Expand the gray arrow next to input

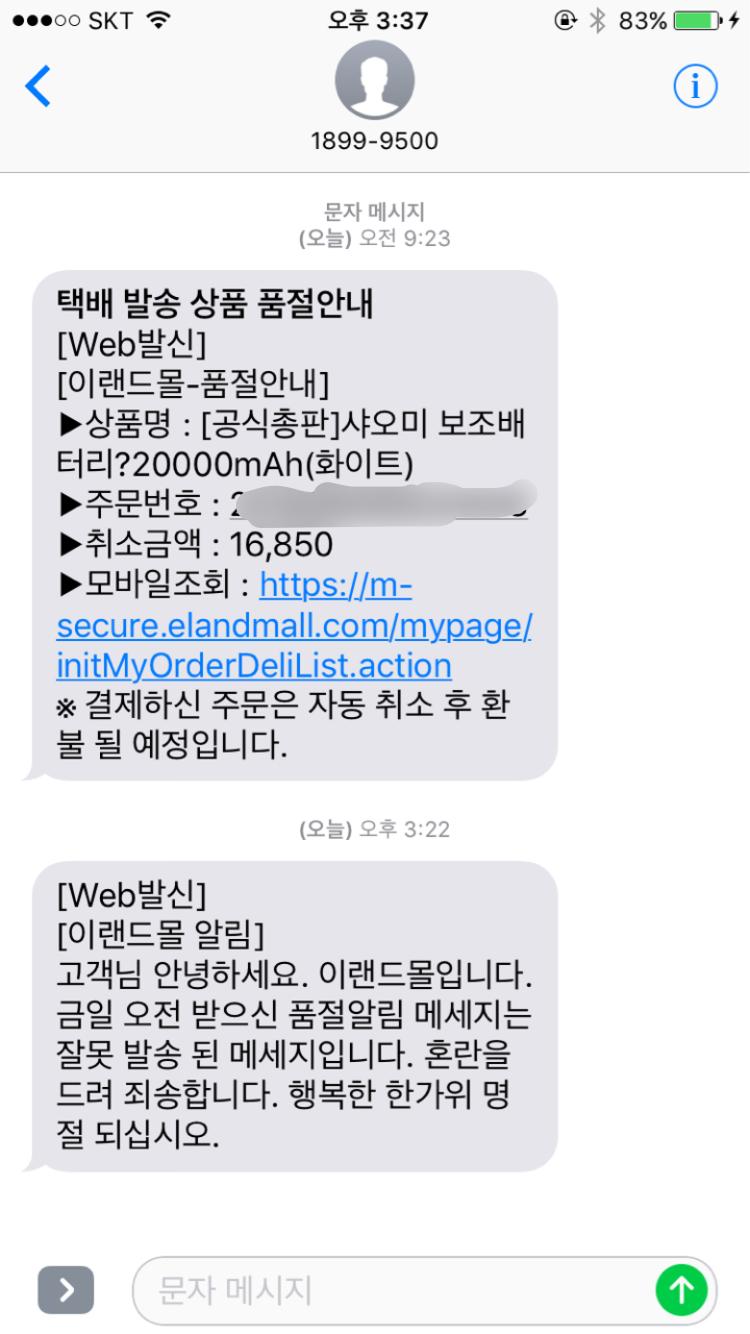[66, 1290]
